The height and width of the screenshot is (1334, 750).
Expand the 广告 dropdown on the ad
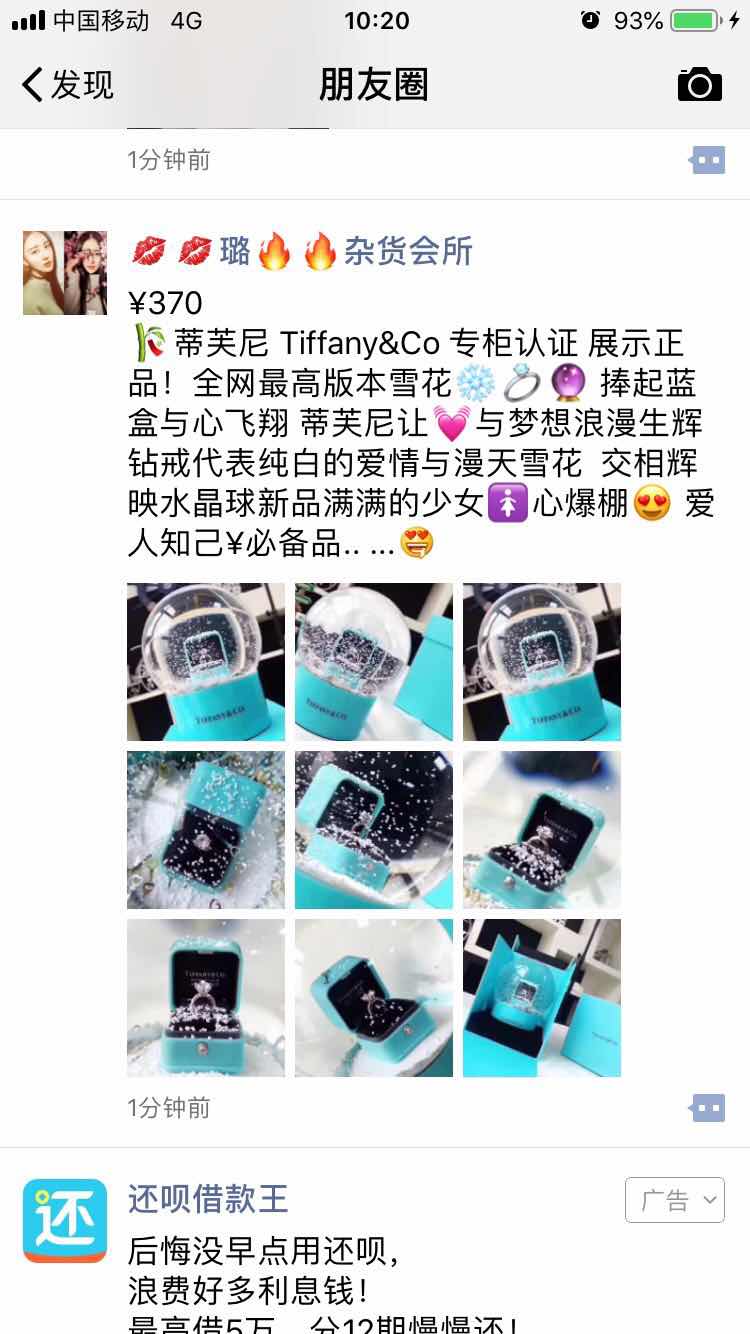tap(674, 1200)
